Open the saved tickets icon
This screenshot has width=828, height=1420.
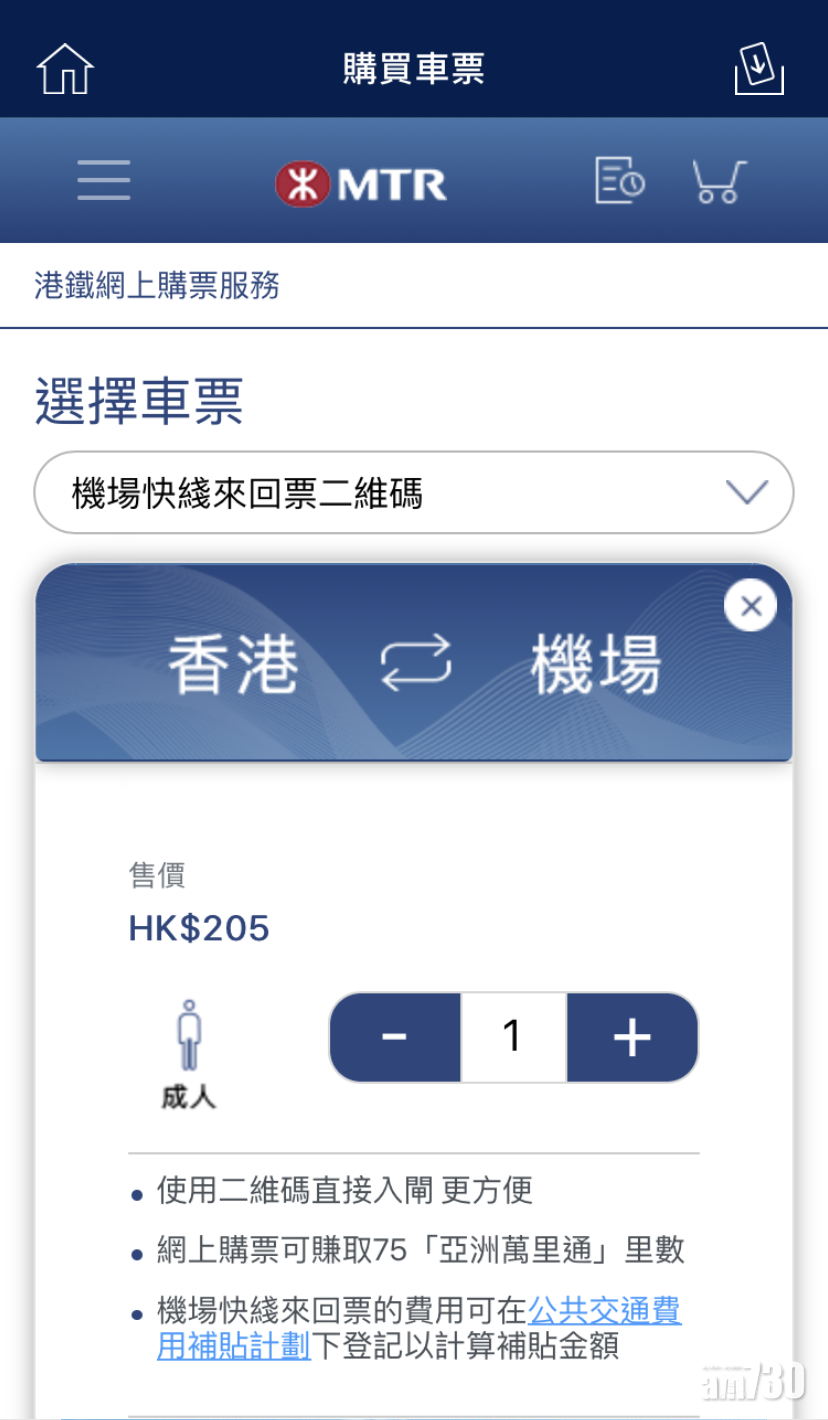(x=758, y=69)
